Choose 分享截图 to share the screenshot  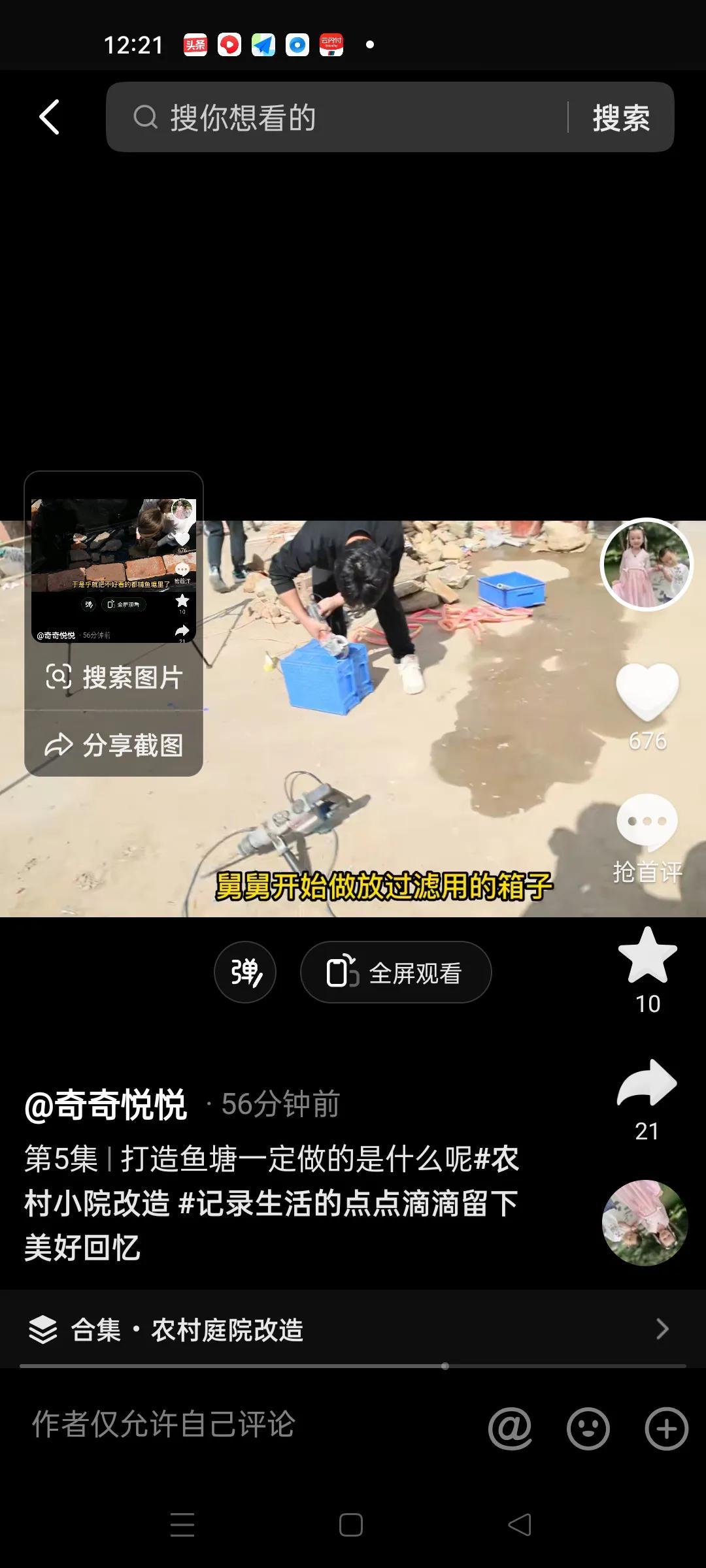point(114,745)
